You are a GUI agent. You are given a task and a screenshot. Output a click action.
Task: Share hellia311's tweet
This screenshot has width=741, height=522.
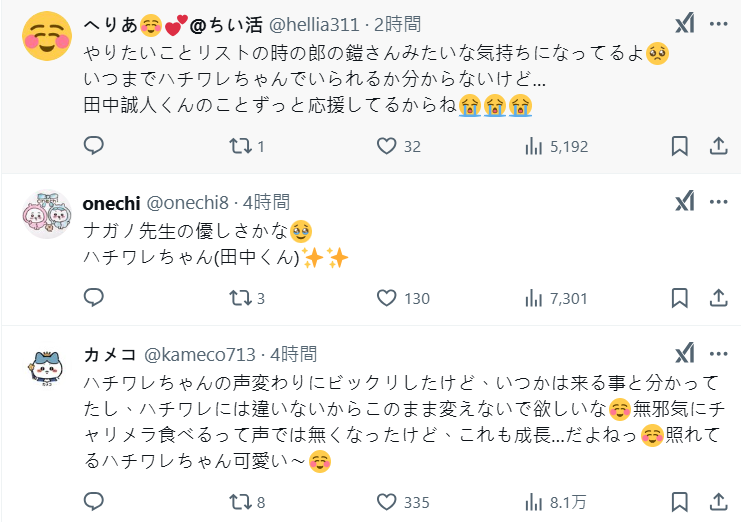click(718, 146)
